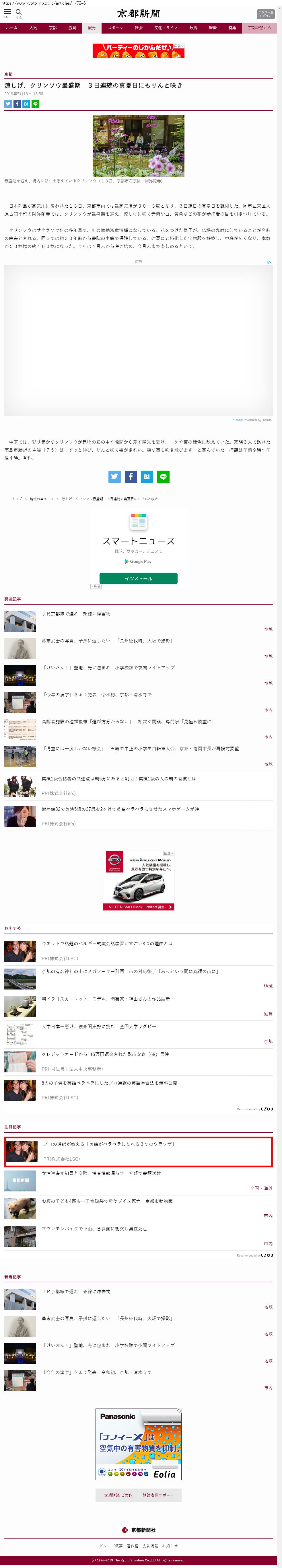
Task: Open the hamburger menu
Action: [7, 12]
